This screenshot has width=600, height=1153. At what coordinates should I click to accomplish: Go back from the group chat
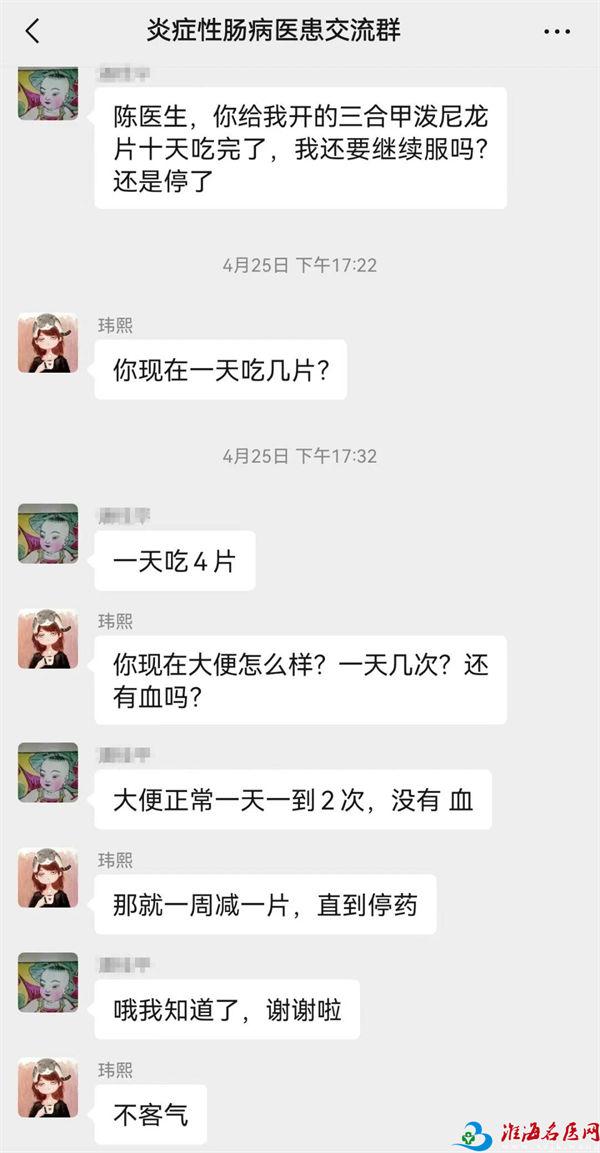click(33, 31)
